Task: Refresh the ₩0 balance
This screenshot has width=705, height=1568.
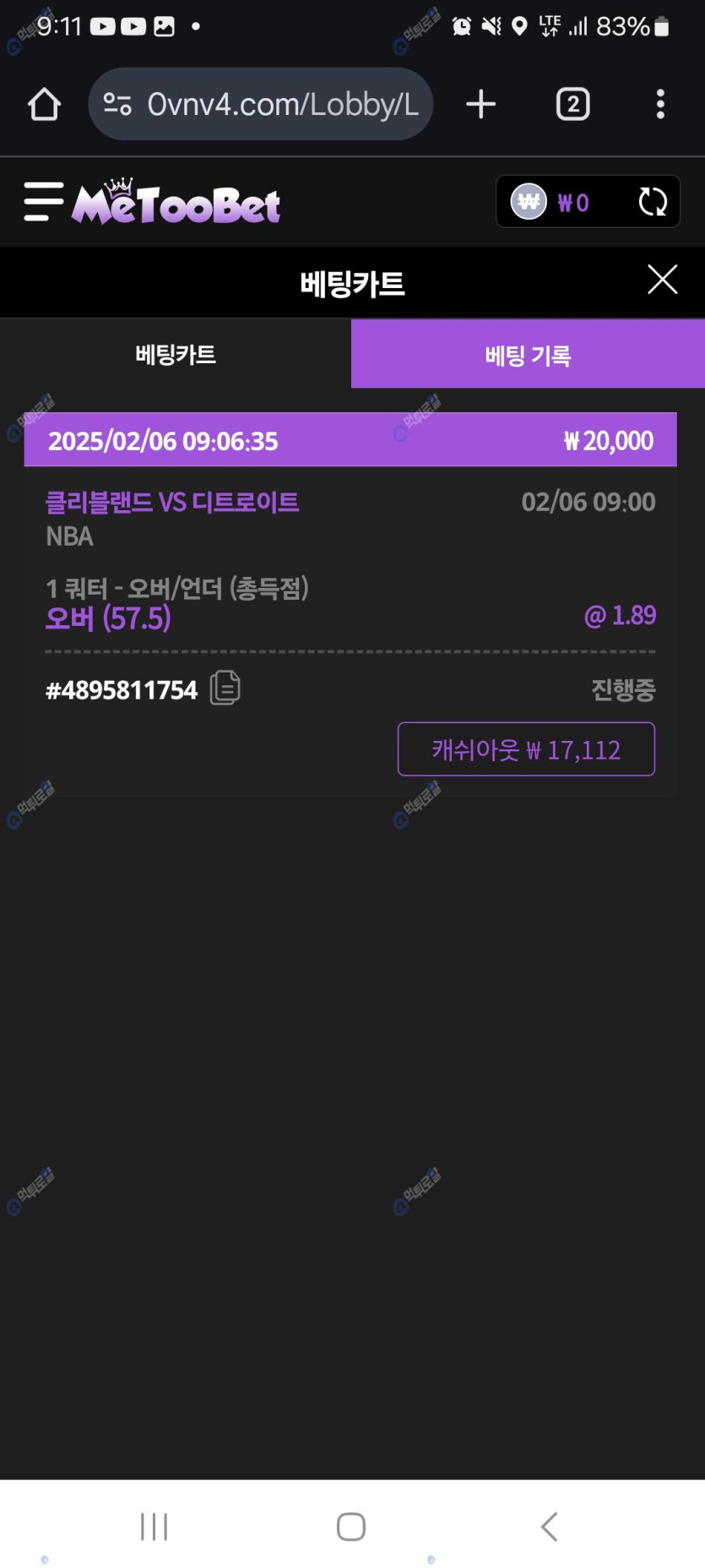Action: coord(653,202)
